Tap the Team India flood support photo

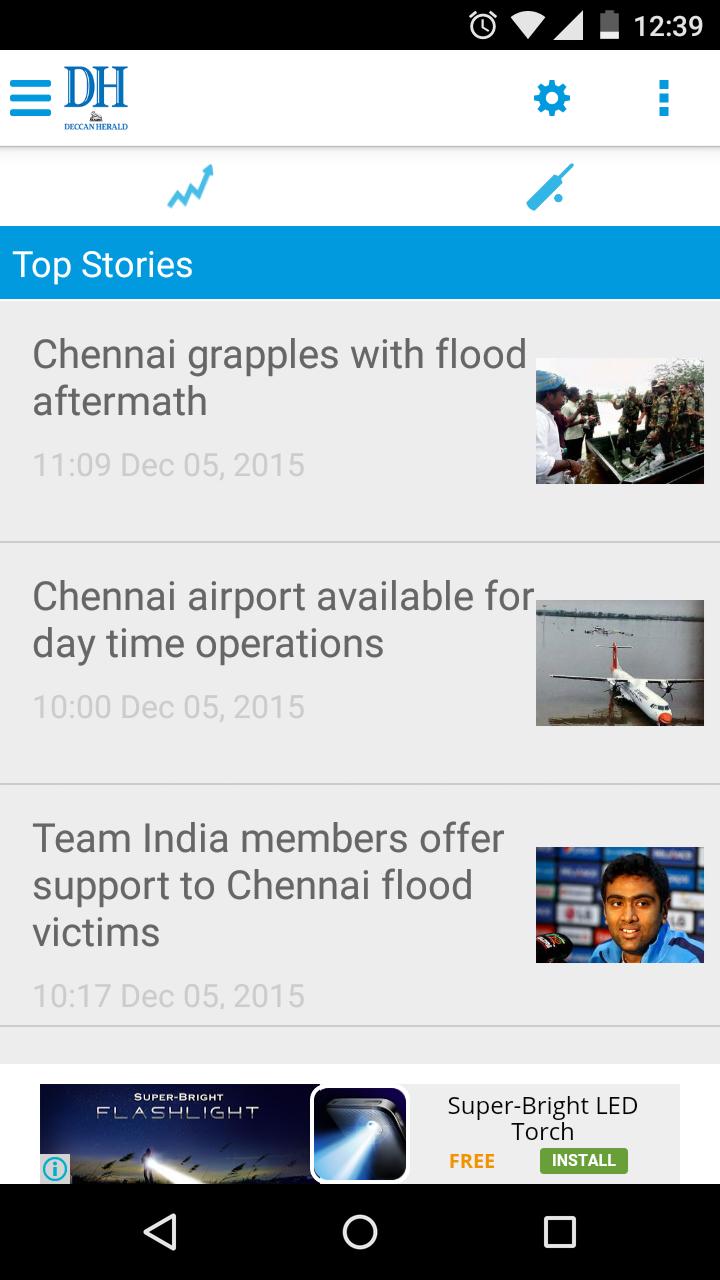619,904
